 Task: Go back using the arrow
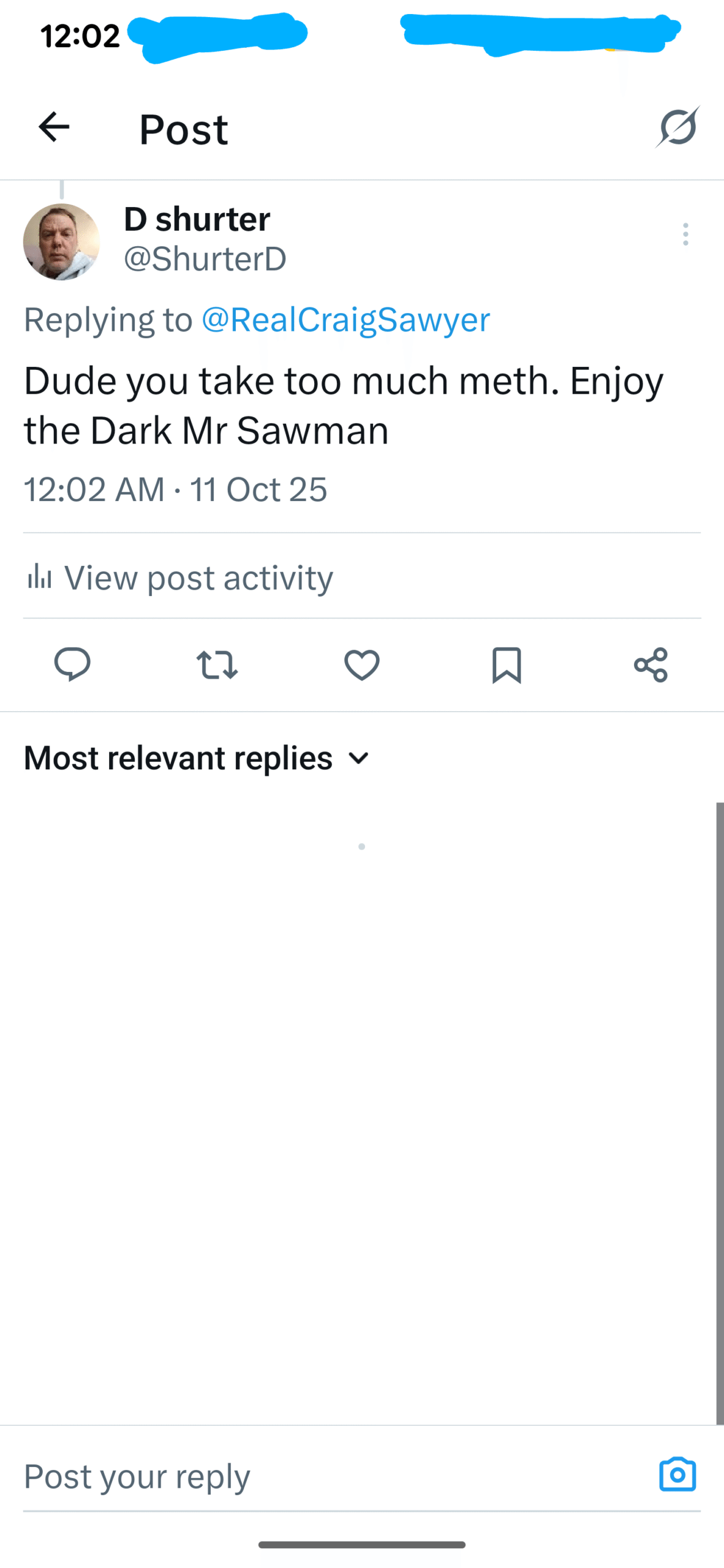pos(54,127)
